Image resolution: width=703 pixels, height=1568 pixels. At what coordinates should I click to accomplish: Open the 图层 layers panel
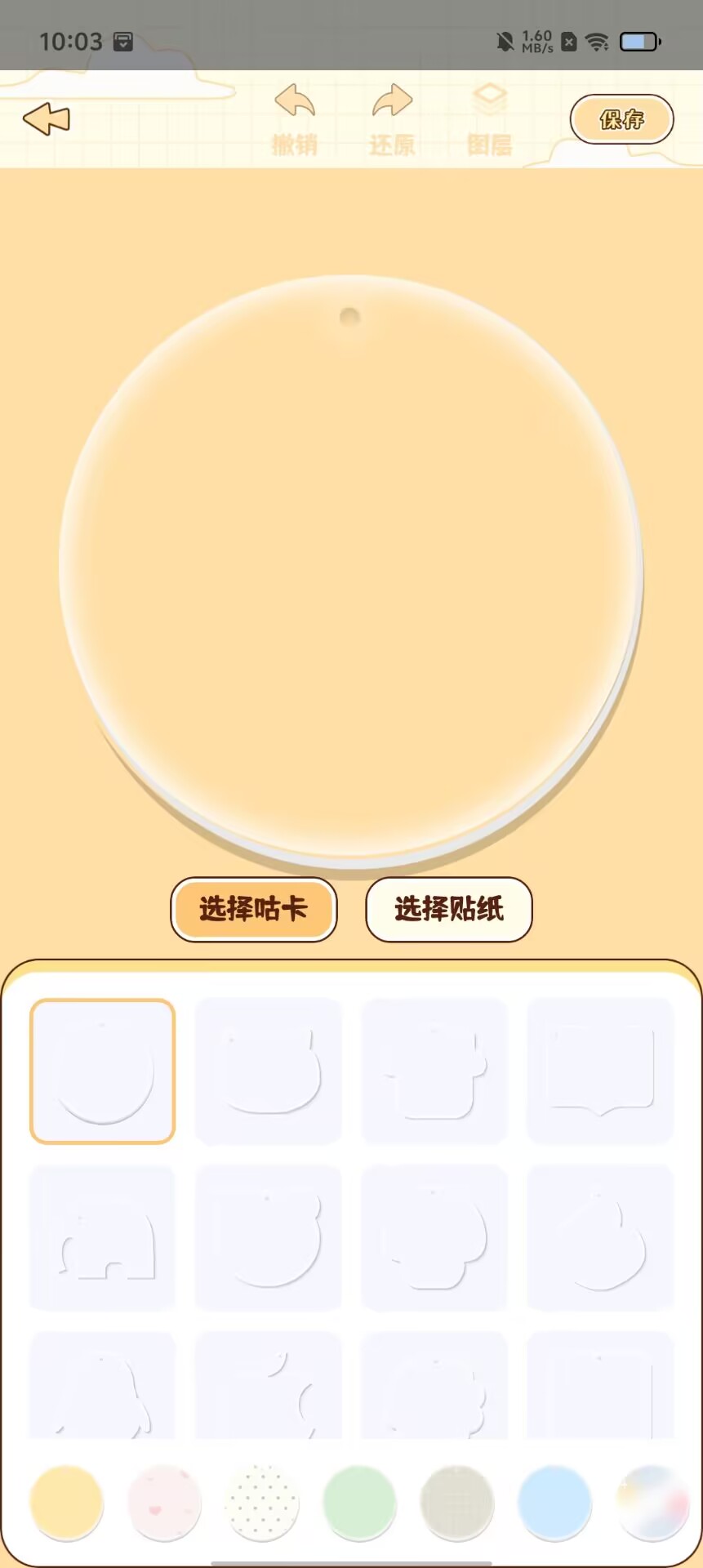489,120
